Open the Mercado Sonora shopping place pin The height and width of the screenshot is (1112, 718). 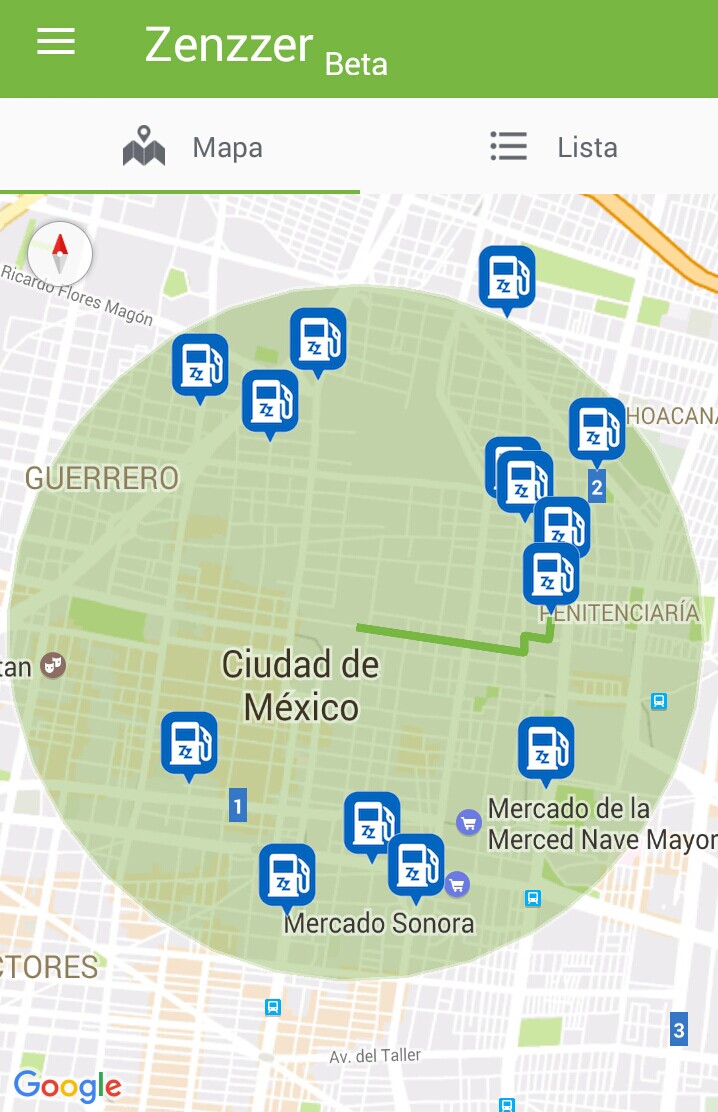point(457,884)
